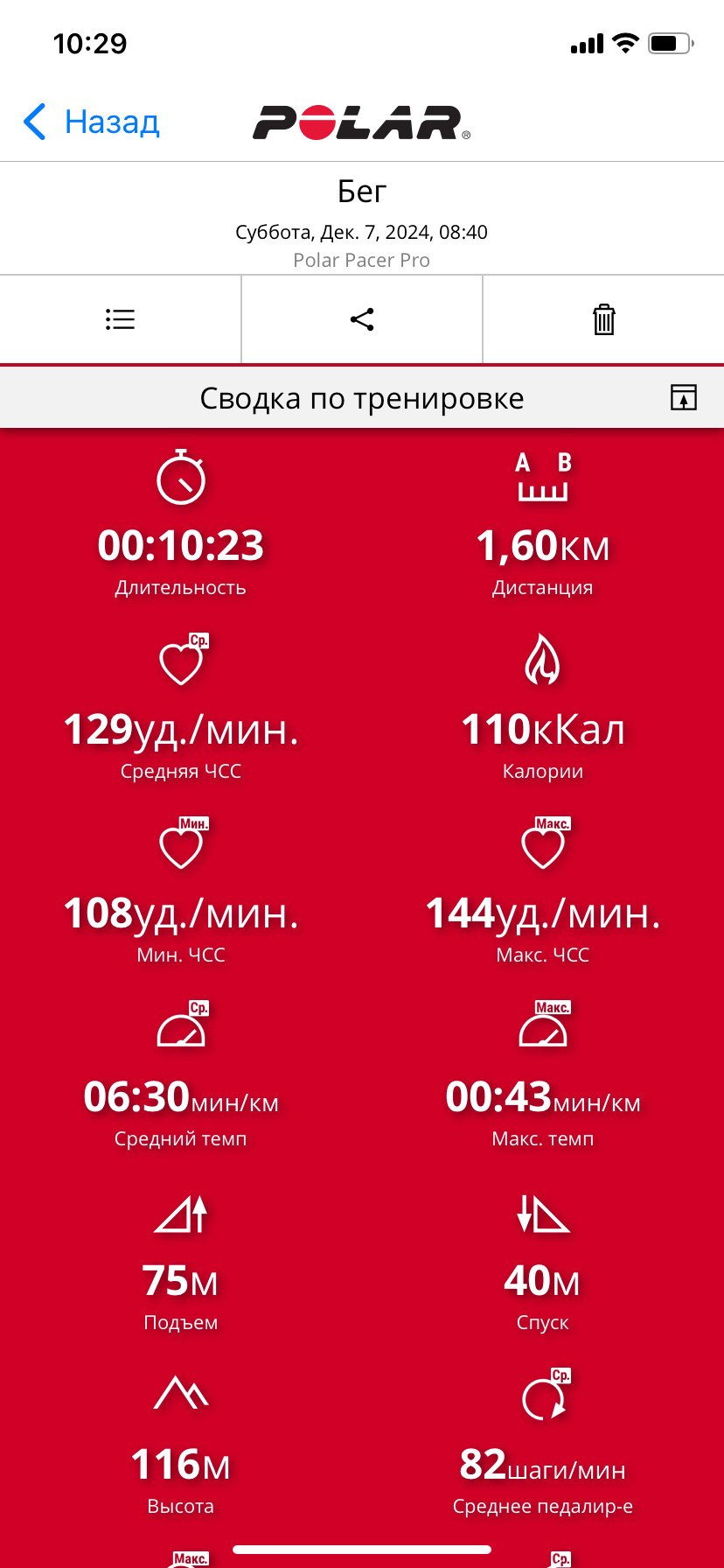The width and height of the screenshot is (724, 1568).
Task: Open the training details list icon
Action: (121, 319)
